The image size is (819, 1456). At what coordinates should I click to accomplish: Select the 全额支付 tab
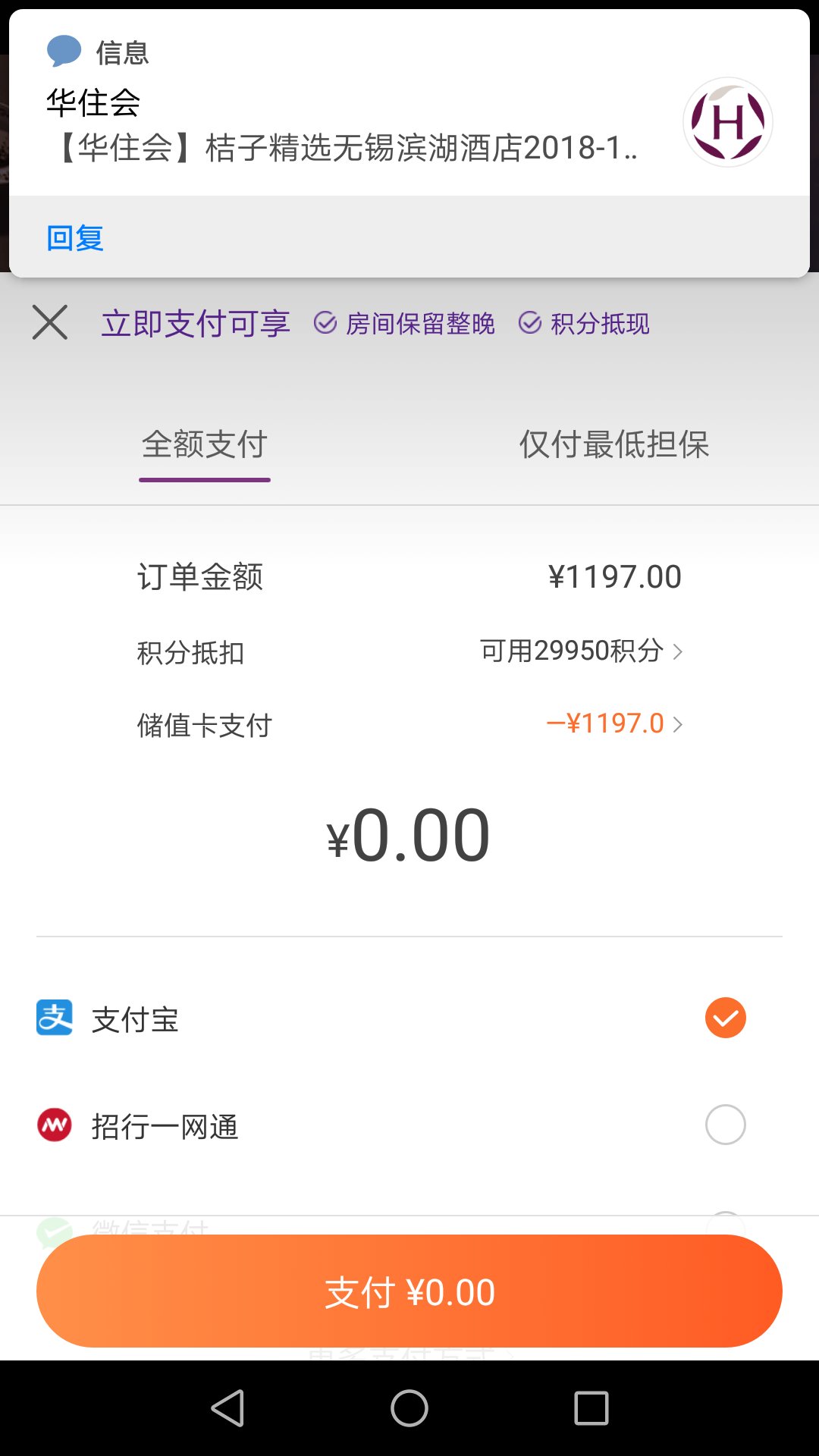coord(205,444)
